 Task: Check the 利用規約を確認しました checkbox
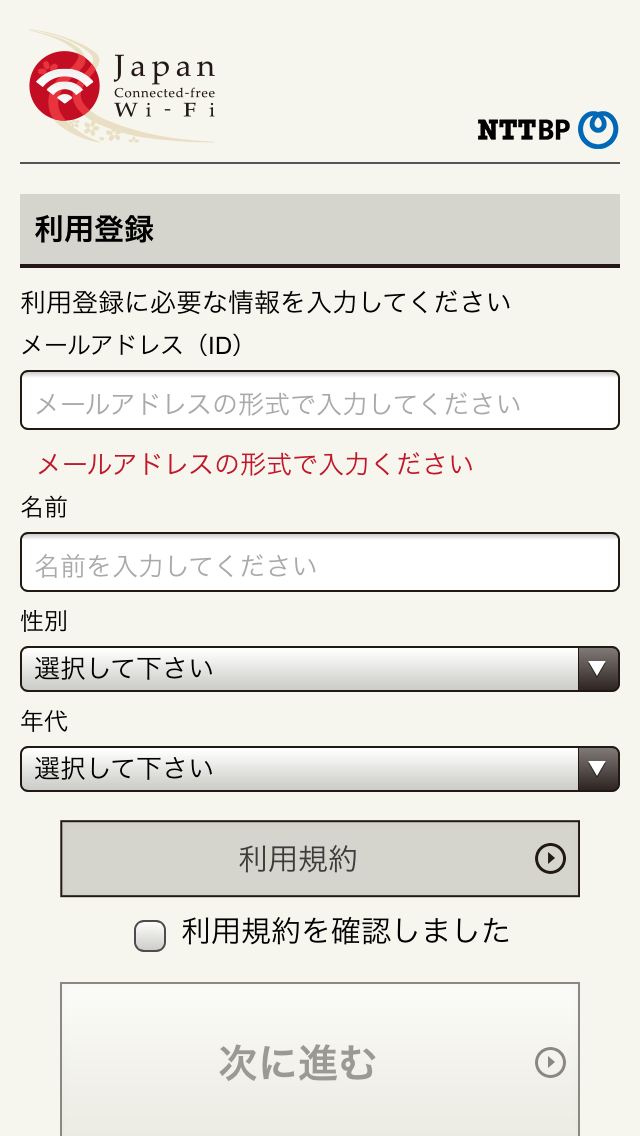pos(150,935)
